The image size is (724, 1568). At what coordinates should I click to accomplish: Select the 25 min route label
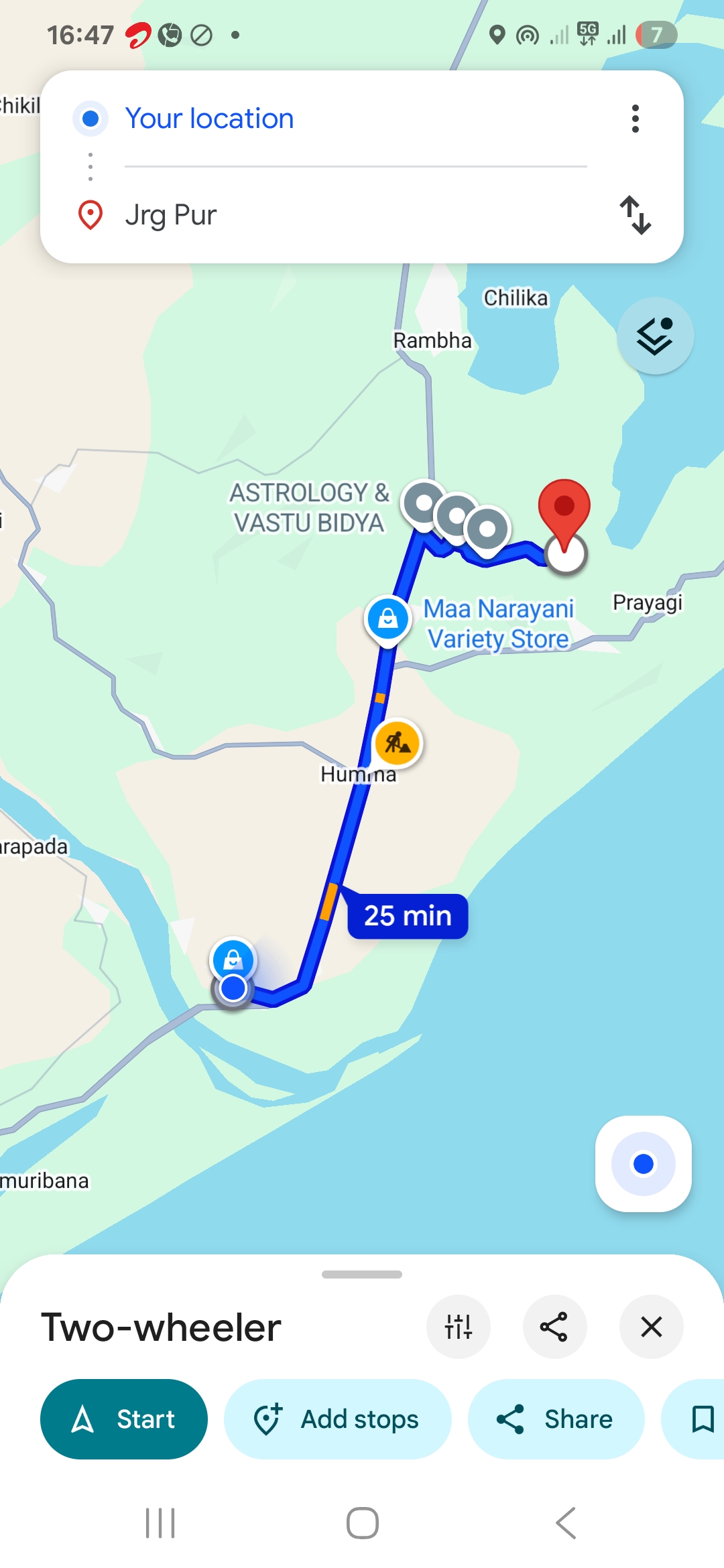408,916
